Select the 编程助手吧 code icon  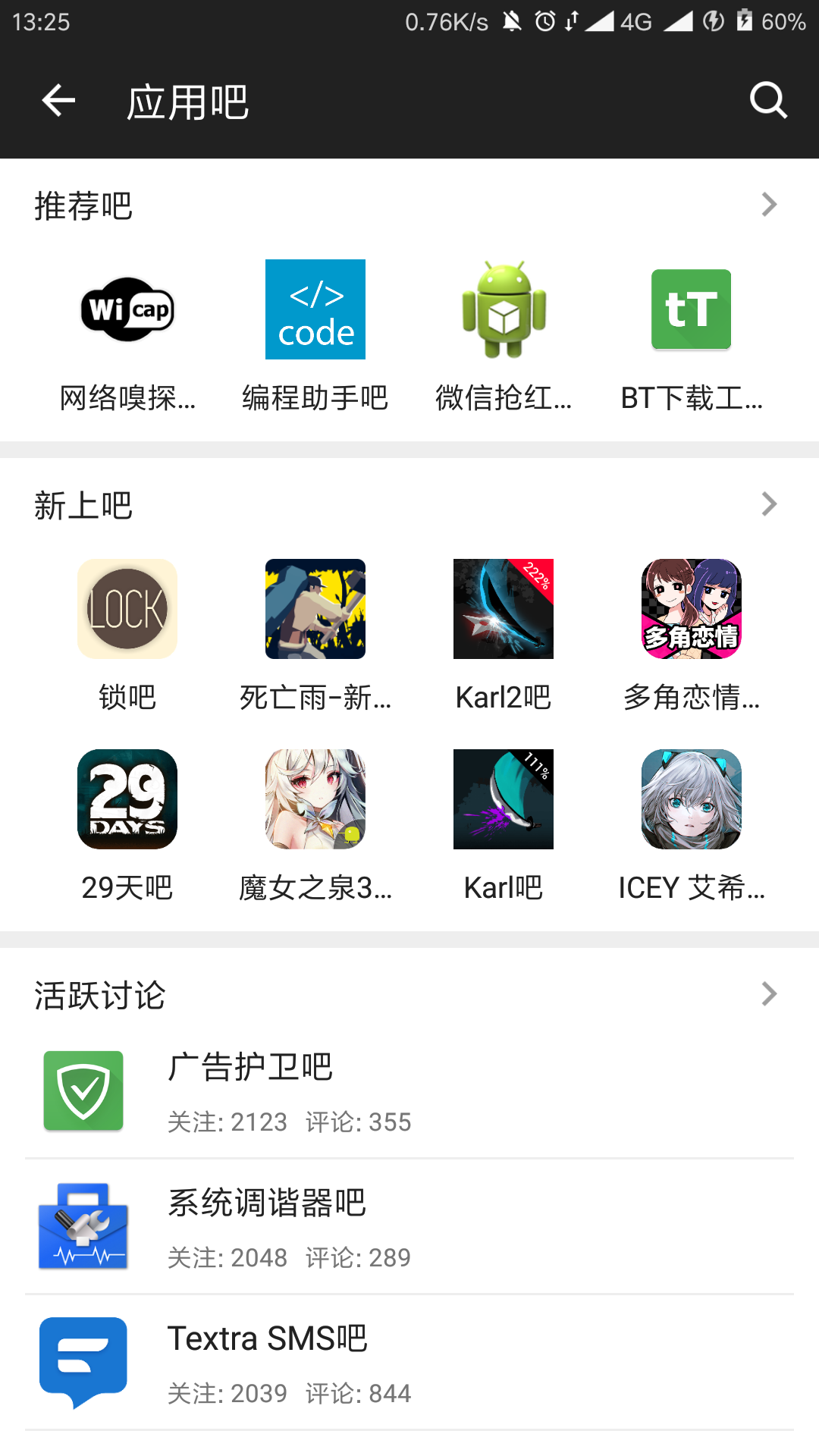pyautogui.click(x=315, y=309)
